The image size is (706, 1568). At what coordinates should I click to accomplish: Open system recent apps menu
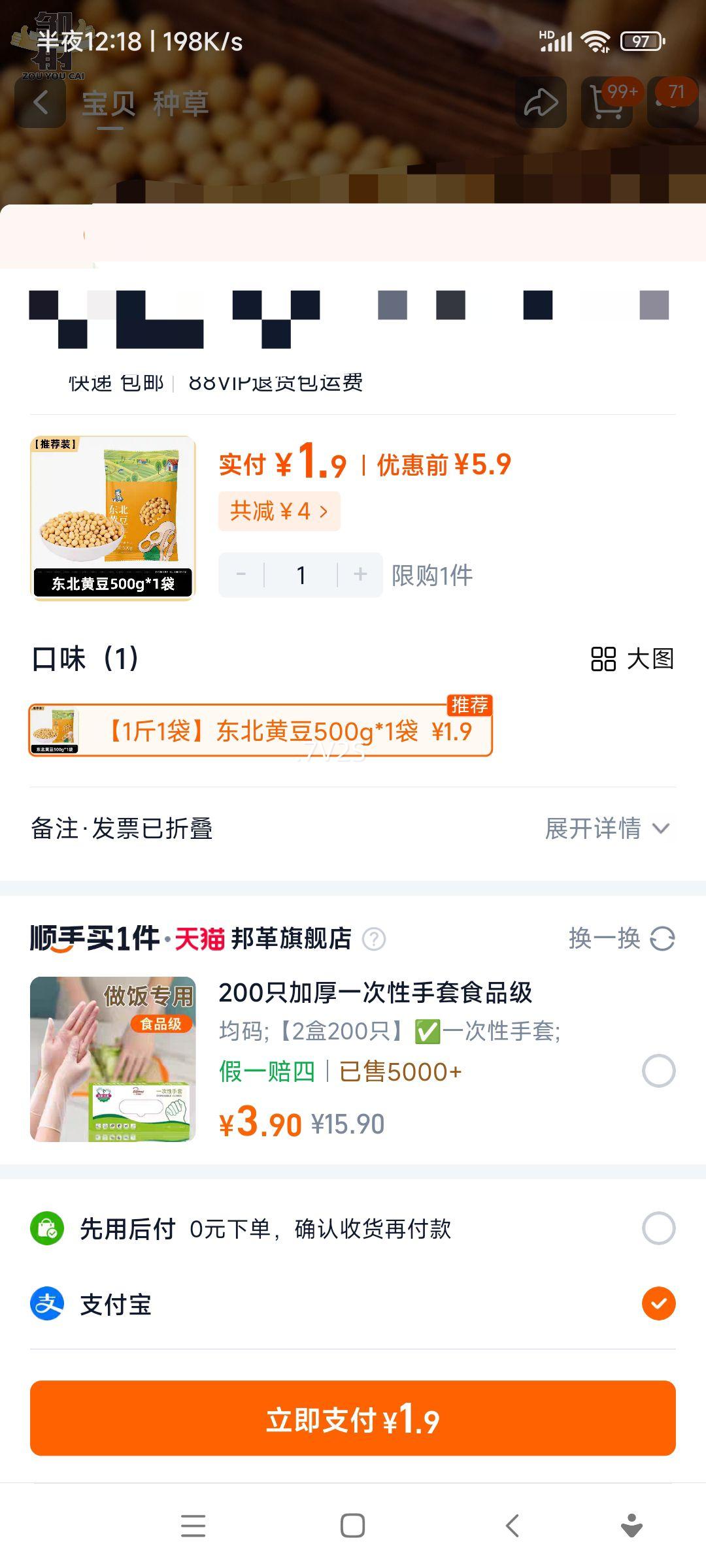point(193,1526)
